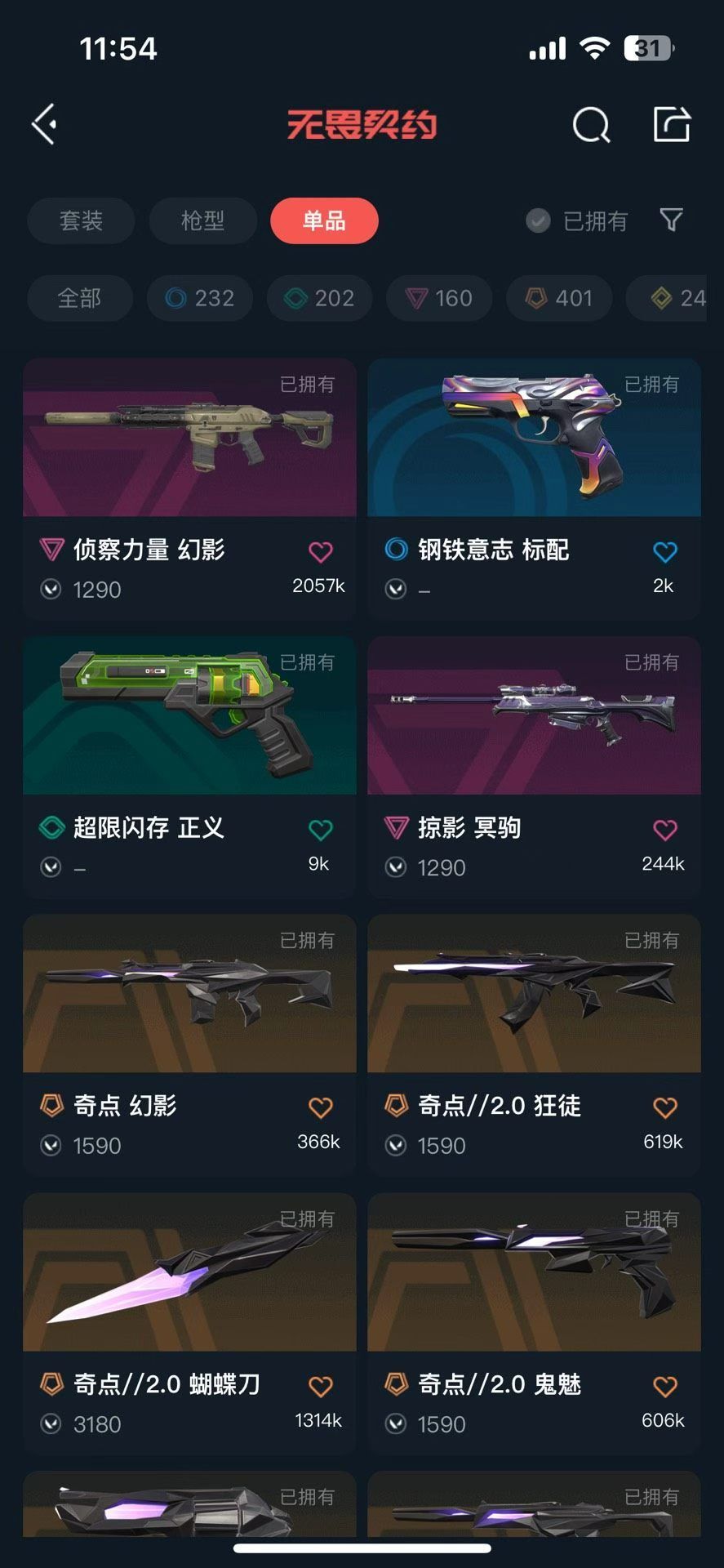Switch to the 枪型 tab

click(202, 220)
